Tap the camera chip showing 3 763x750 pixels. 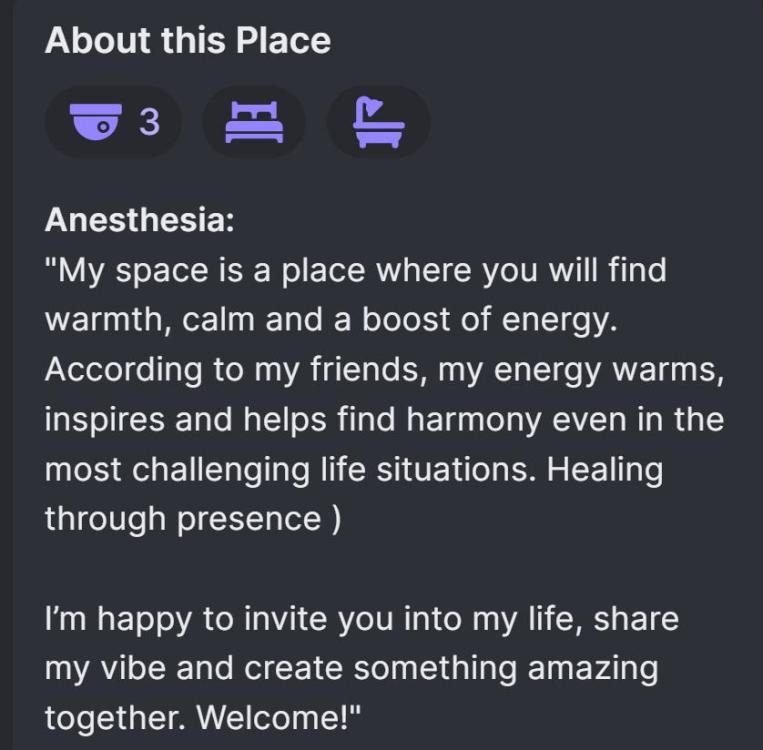click(112, 122)
